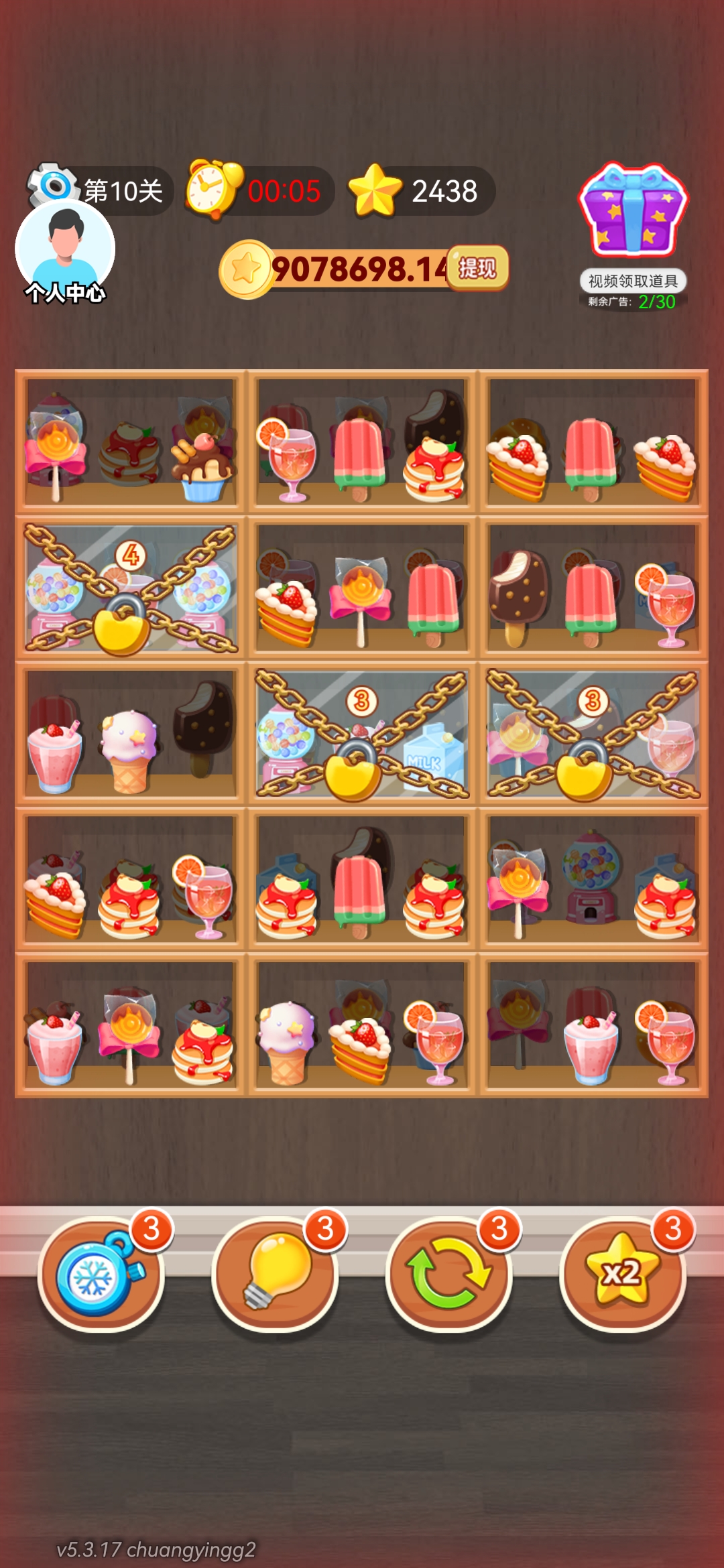This screenshot has width=724, height=1568.
Task: Use the freeze timer power-up
Action: click(x=101, y=1273)
